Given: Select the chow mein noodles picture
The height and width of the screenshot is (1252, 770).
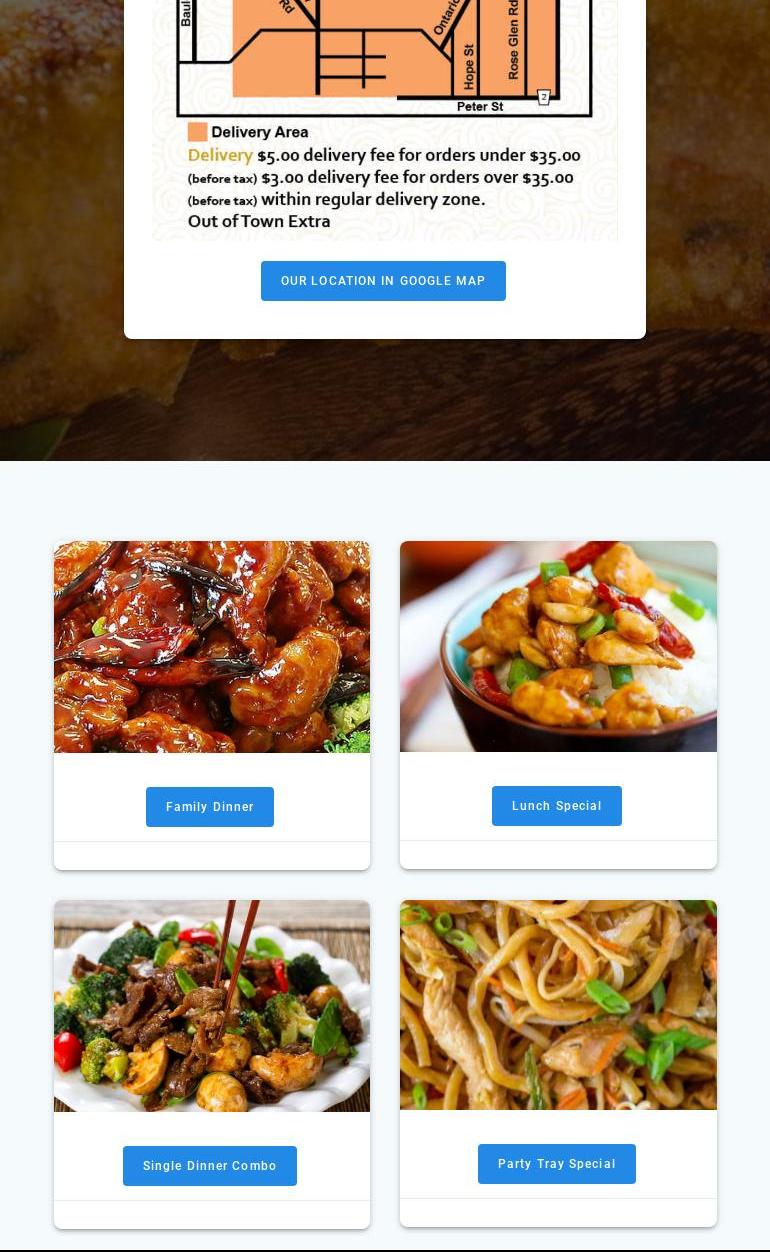Looking at the screenshot, I should click(558, 1004).
